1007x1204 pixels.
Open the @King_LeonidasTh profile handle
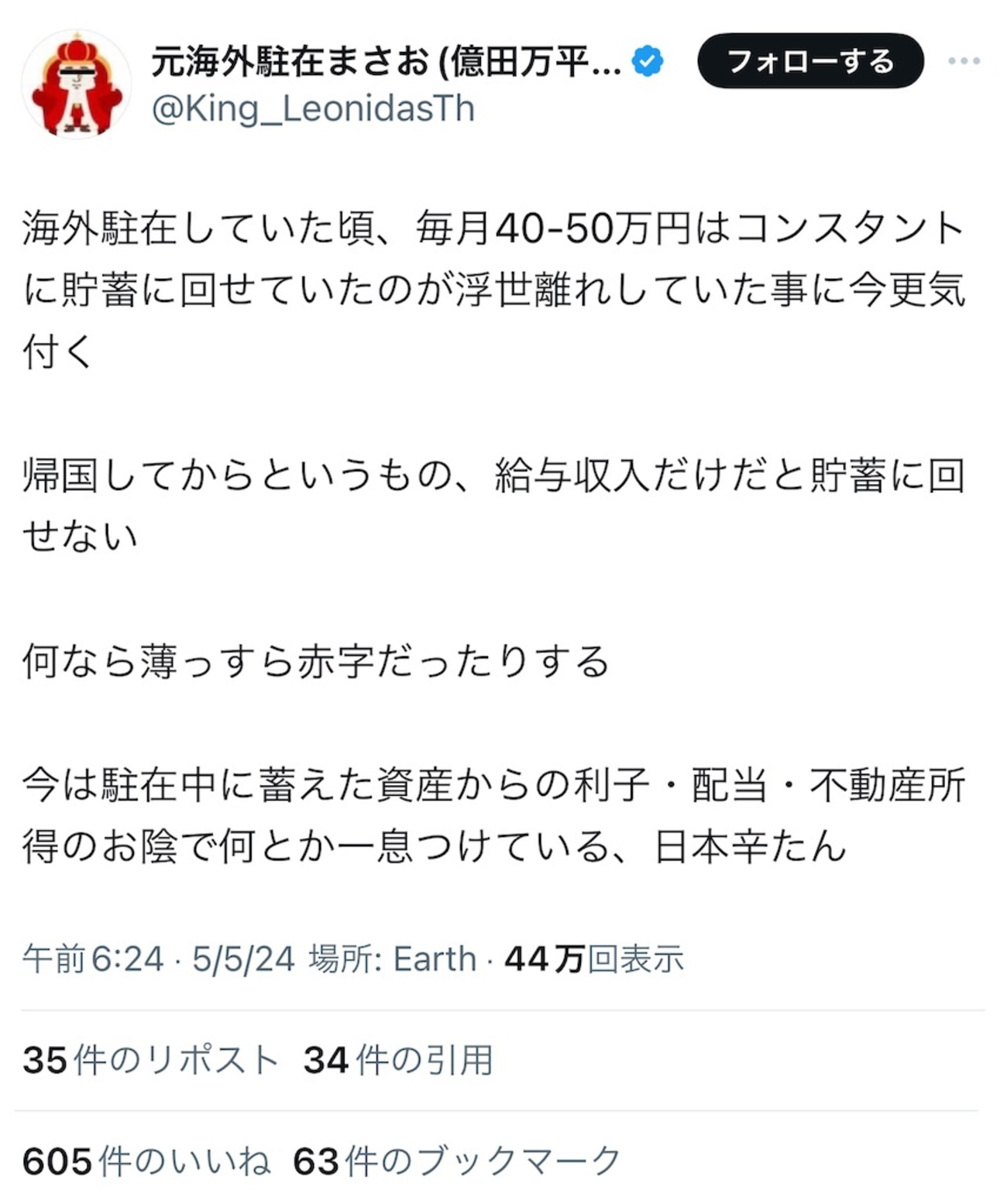click(313, 109)
